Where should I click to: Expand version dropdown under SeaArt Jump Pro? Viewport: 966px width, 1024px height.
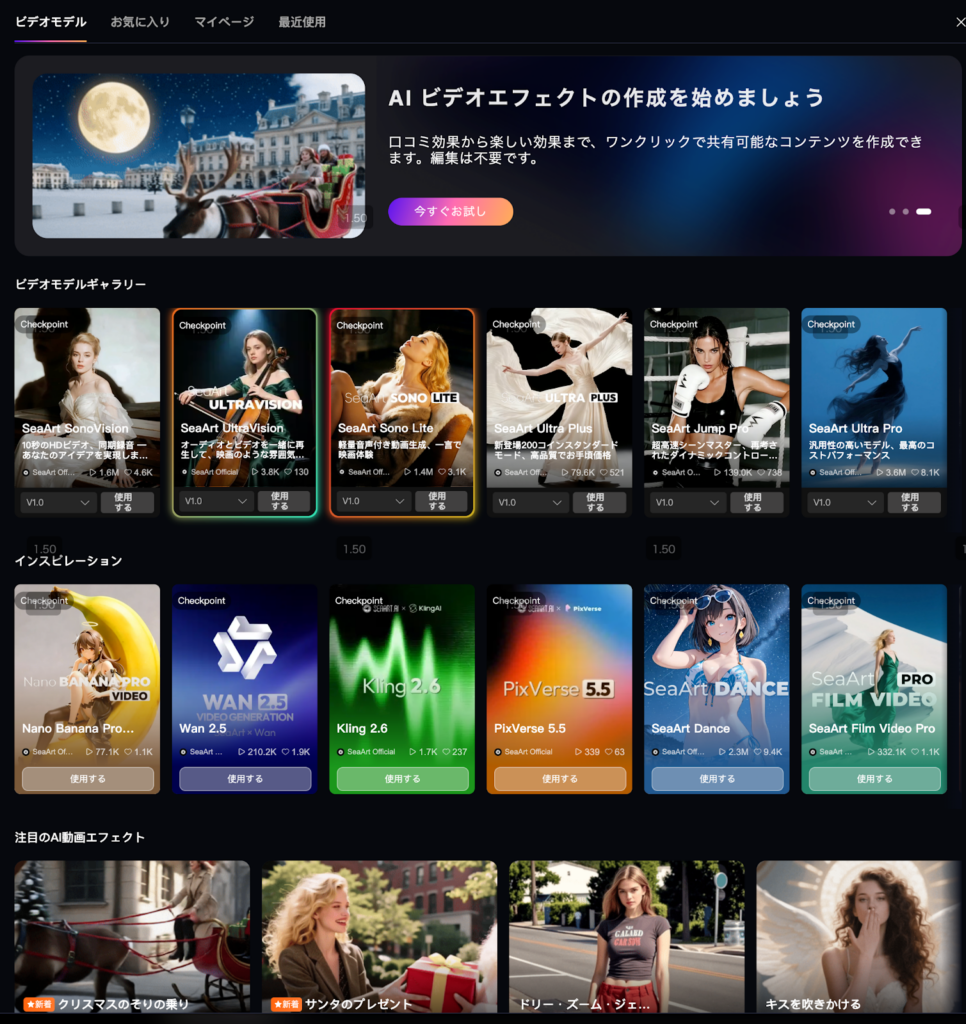pyautogui.click(x=686, y=502)
